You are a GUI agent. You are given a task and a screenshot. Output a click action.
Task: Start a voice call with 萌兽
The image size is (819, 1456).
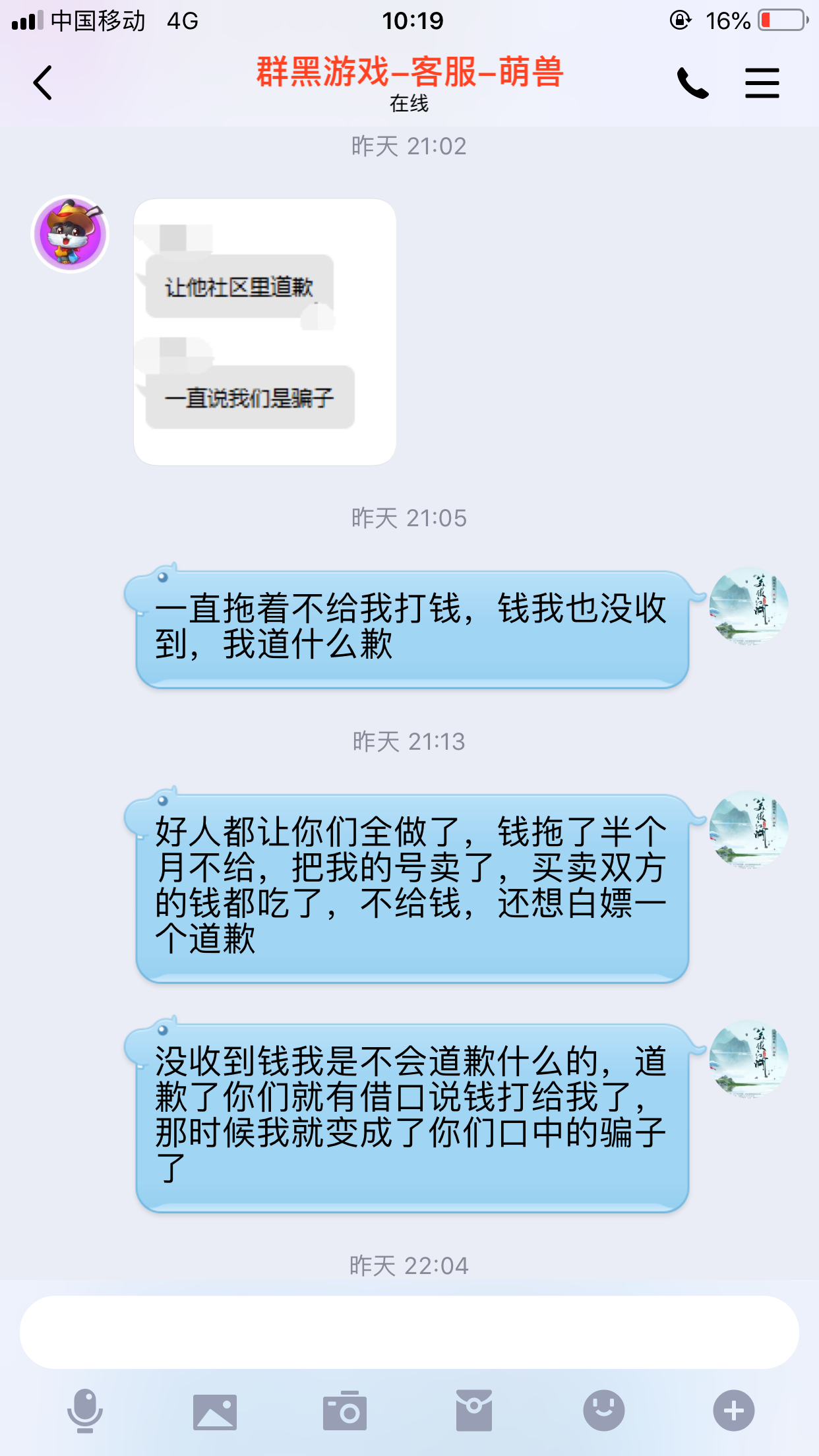click(692, 83)
